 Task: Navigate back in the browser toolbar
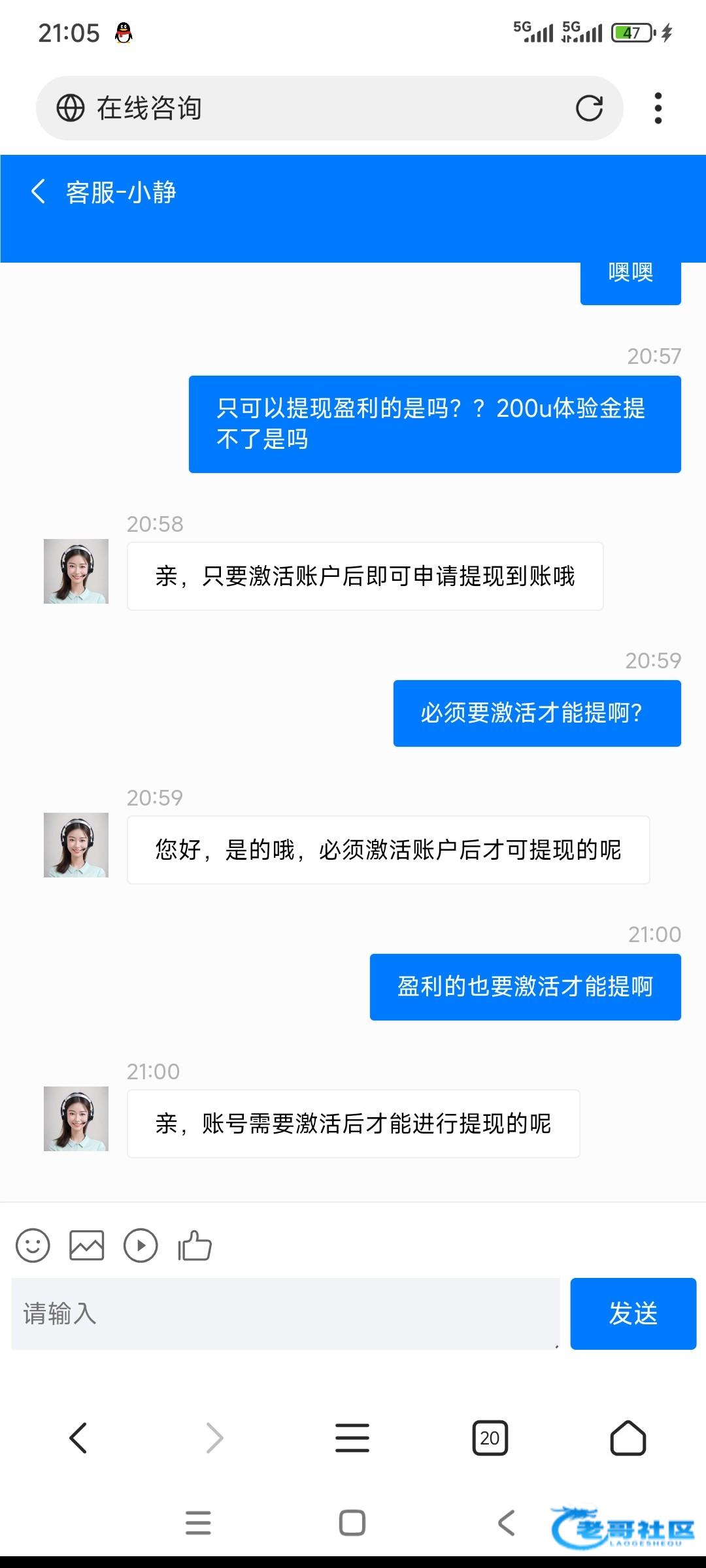(78, 1438)
